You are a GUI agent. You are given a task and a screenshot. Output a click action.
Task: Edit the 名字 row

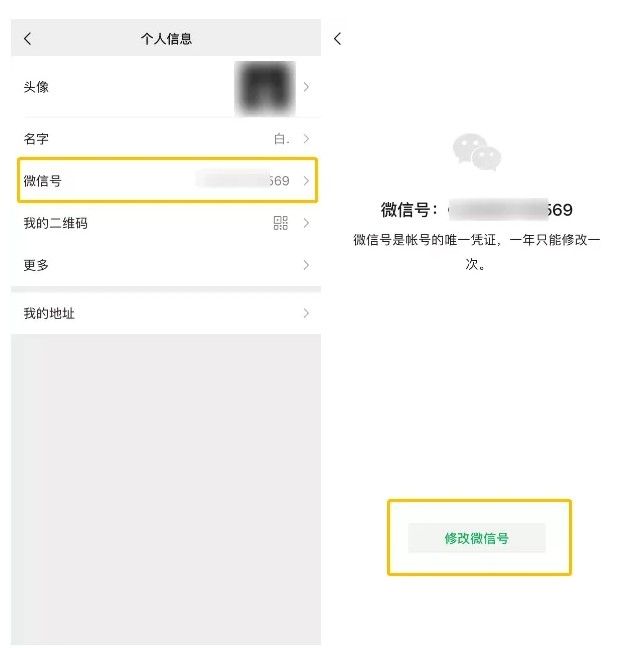pyautogui.click(x=165, y=138)
